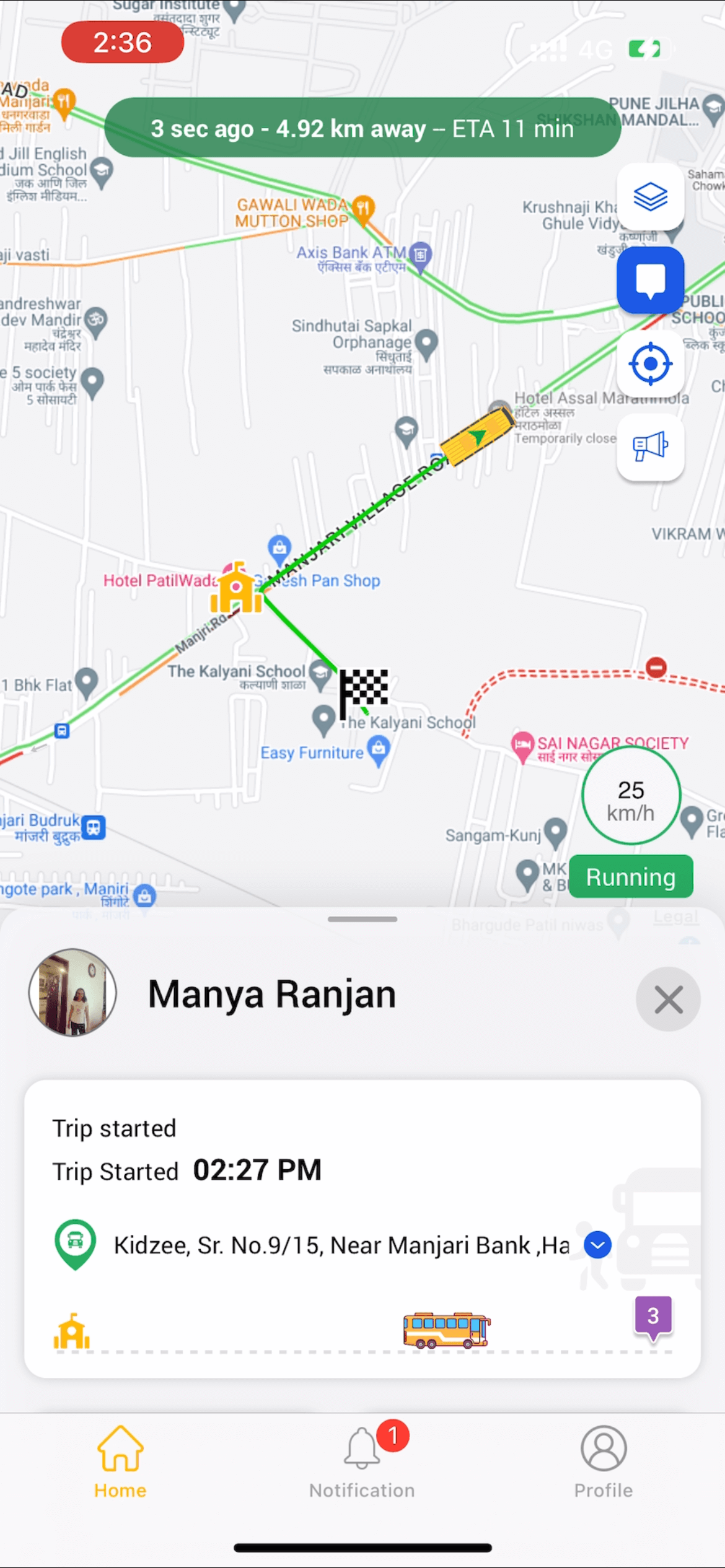
Task: Open the map layers selector
Action: pyautogui.click(x=650, y=197)
